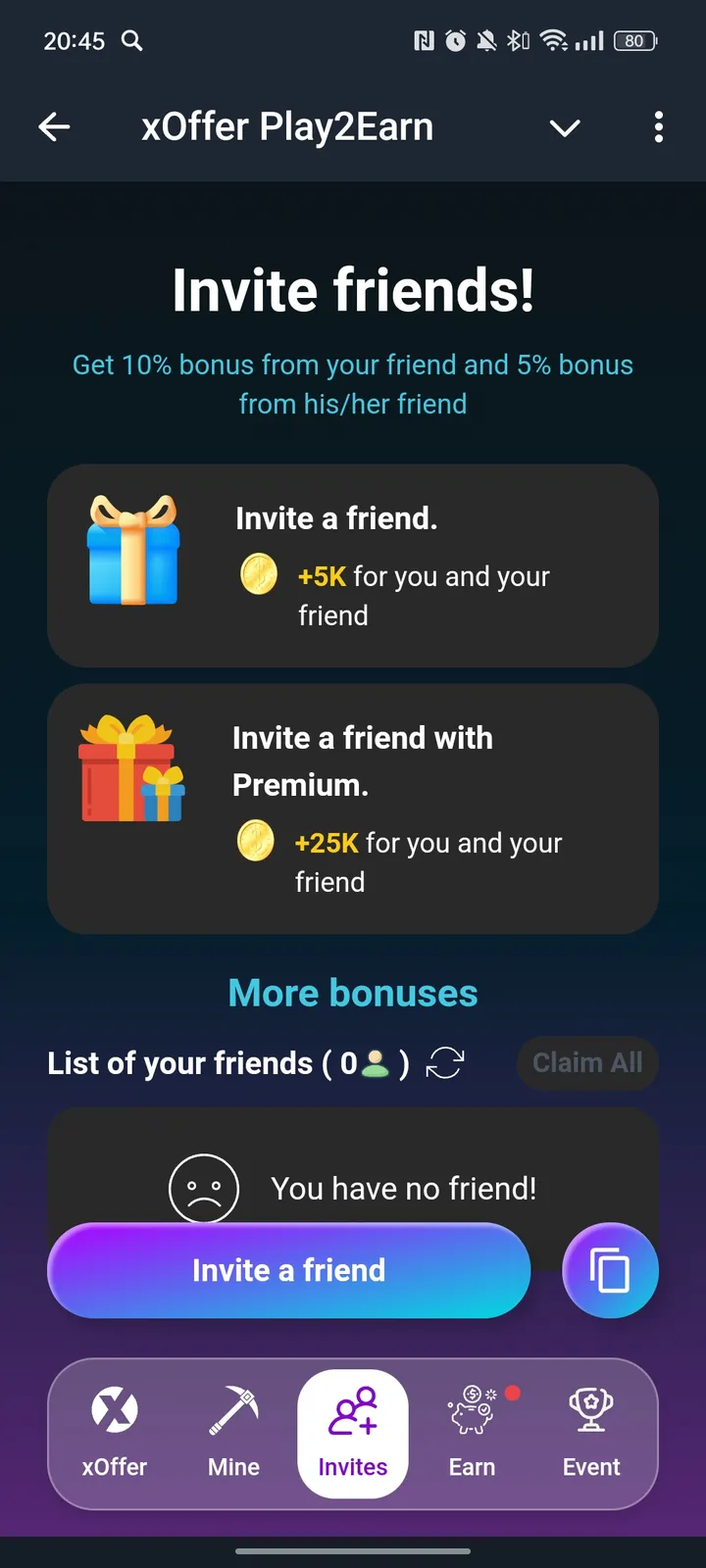
Task: Refresh the list of your friends
Action: click(444, 1062)
